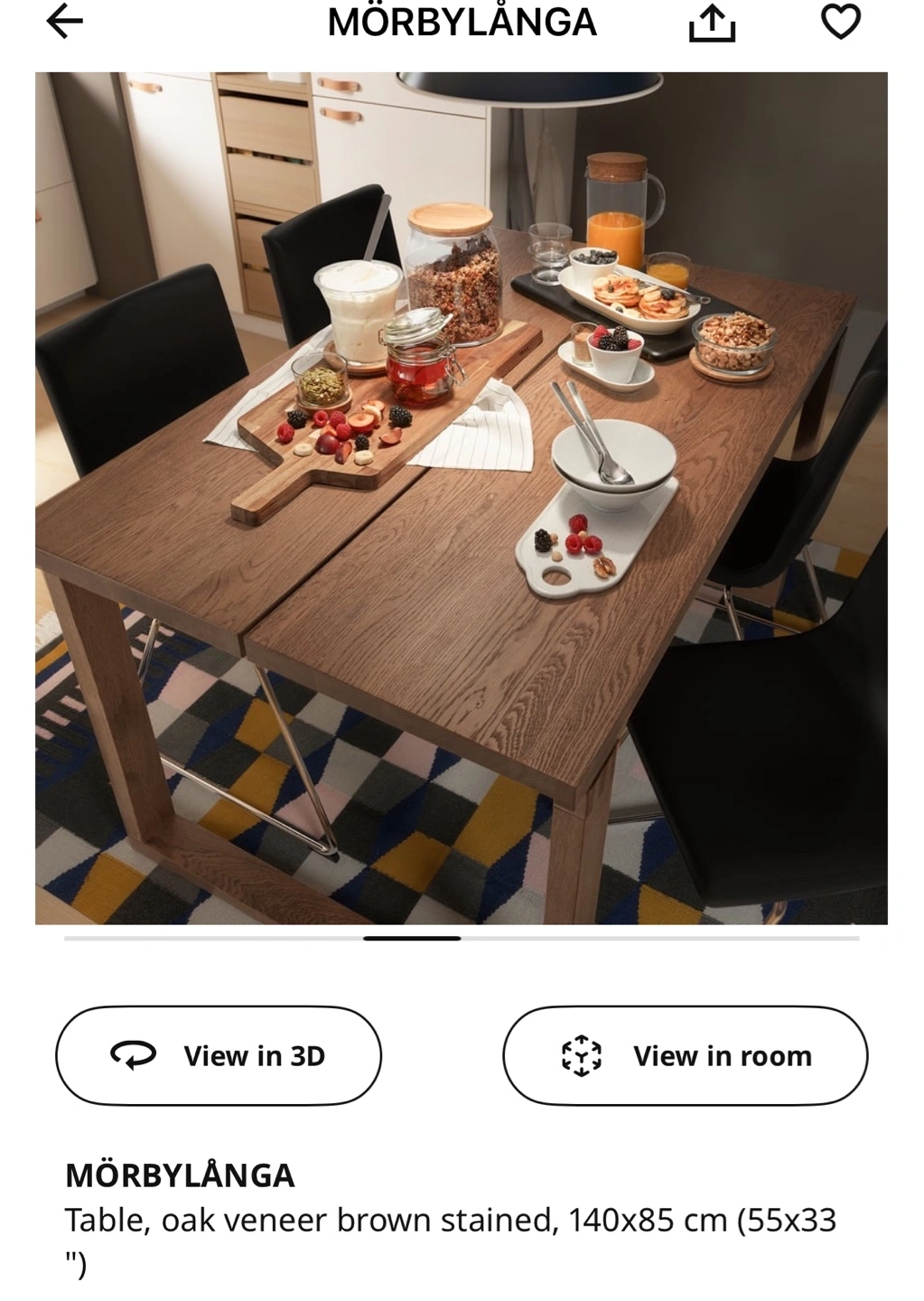Viewport: 924px width, 1301px height.
Task: Go back using the arrow
Action: click(64, 22)
